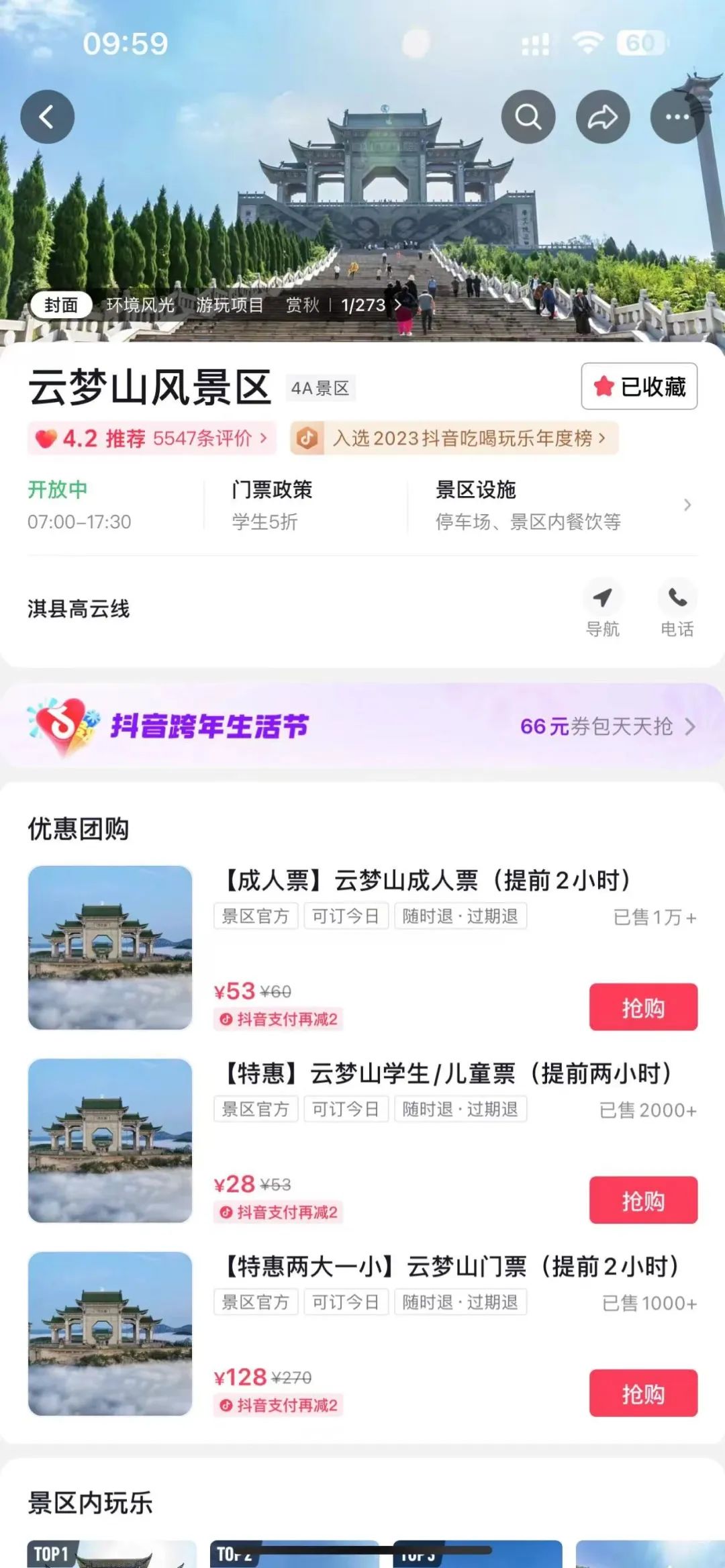Switch to the 游玩项目 photo tab
The width and height of the screenshot is (725, 1568).
[x=230, y=305]
